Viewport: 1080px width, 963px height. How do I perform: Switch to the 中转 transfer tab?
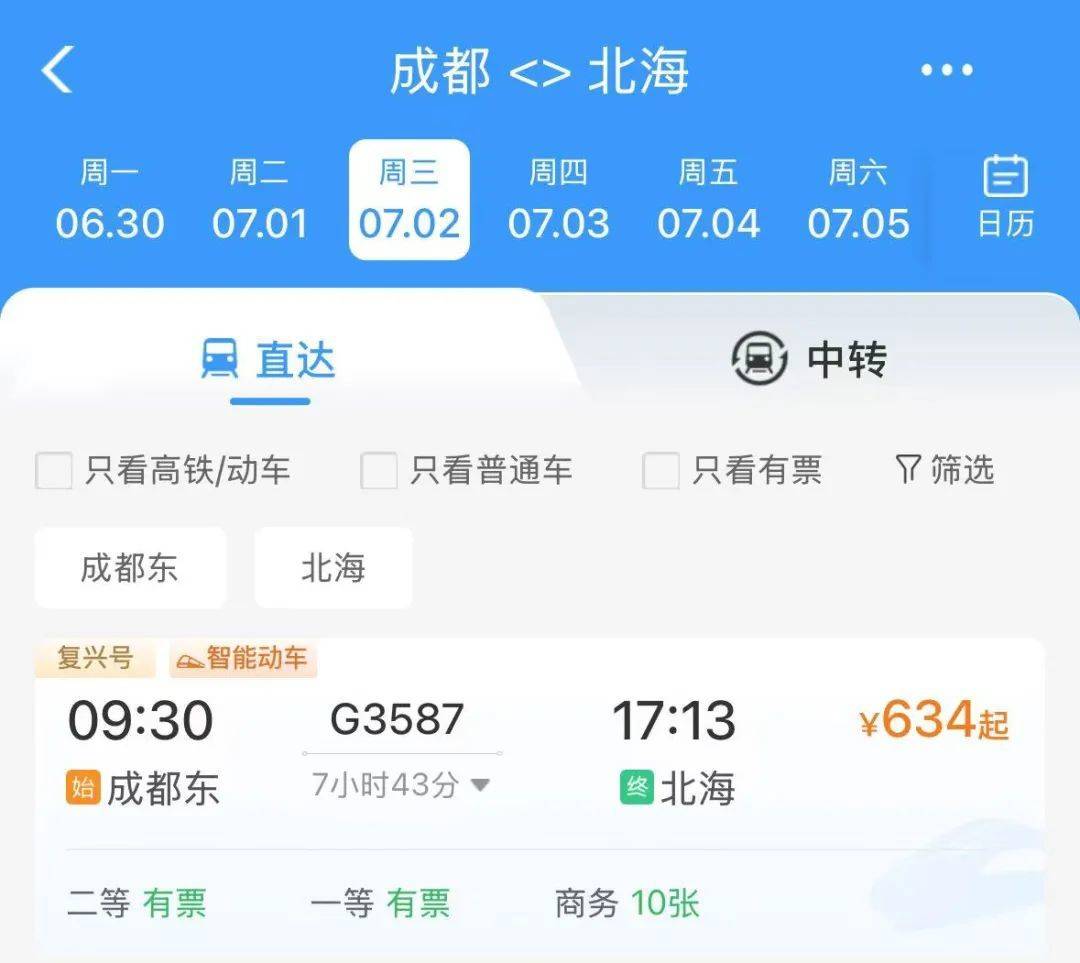(810, 360)
